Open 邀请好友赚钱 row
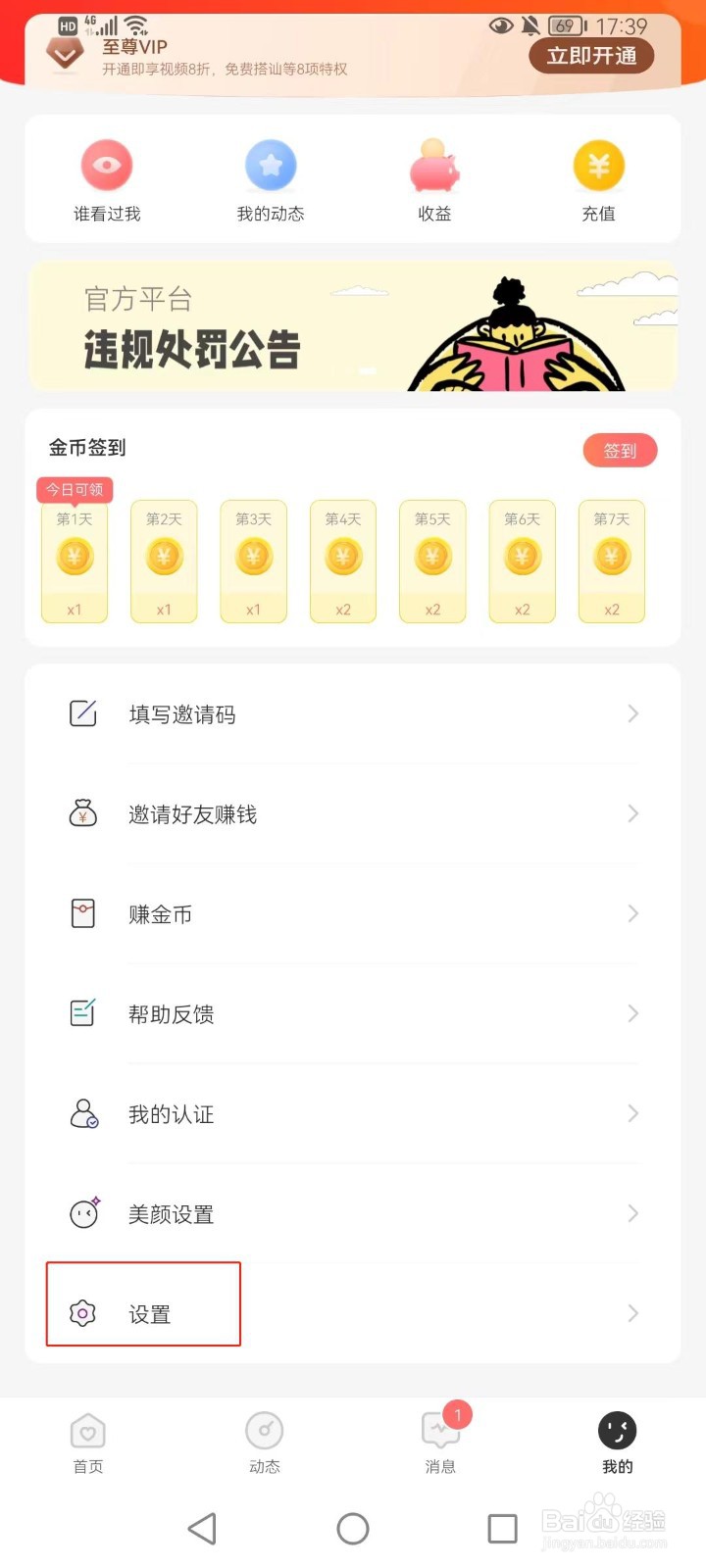This screenshot has width=706, height=1568. [353, 814]
